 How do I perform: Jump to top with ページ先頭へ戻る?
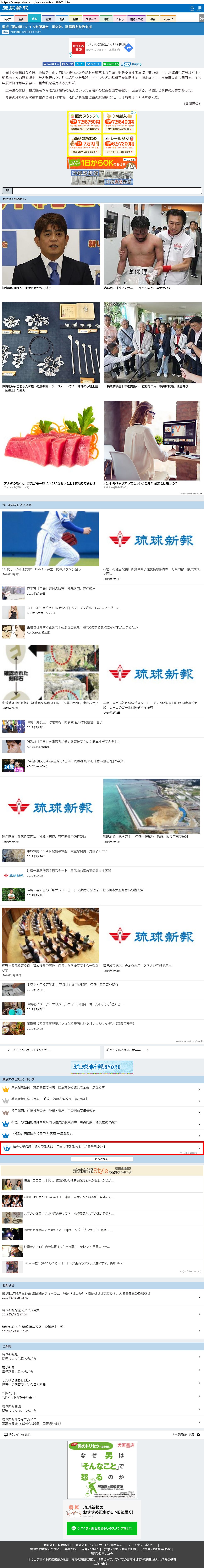click(x=183, y=1434)
